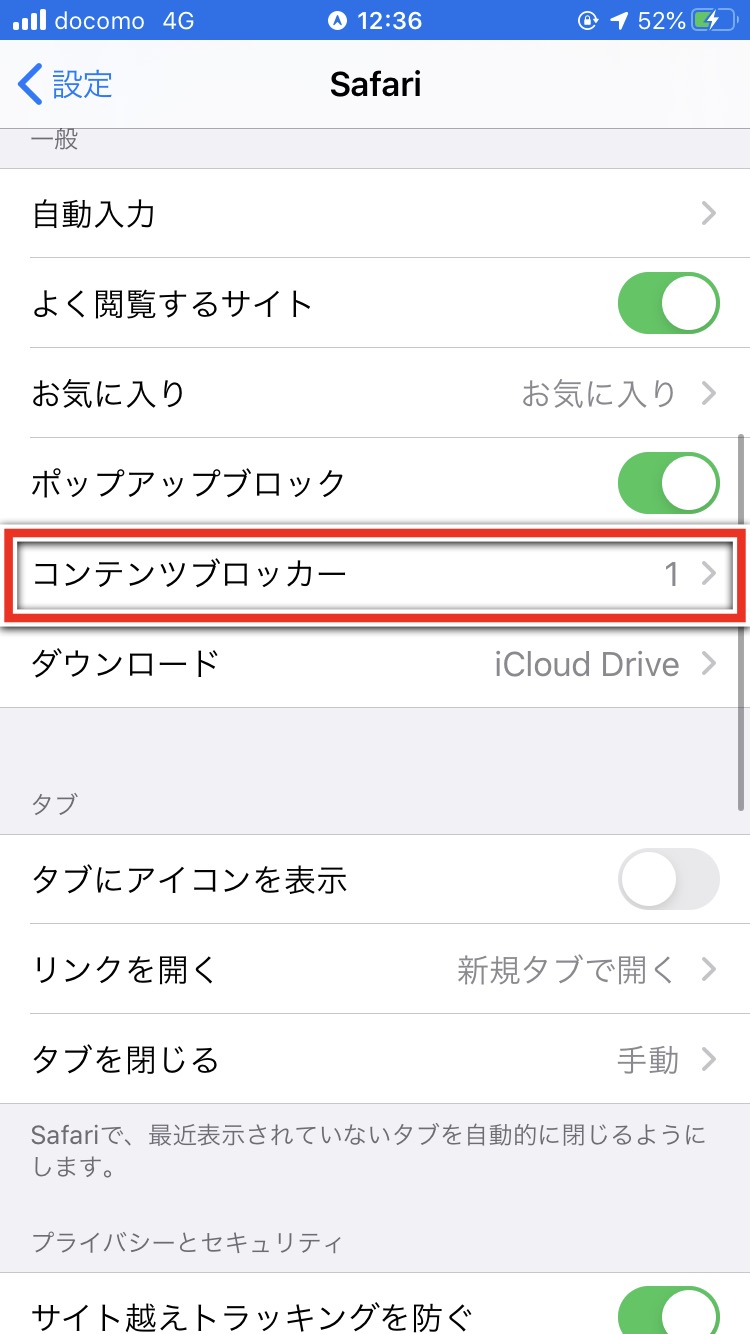Tap the orientation lock icon in status bar

click(x=588, y=19)
